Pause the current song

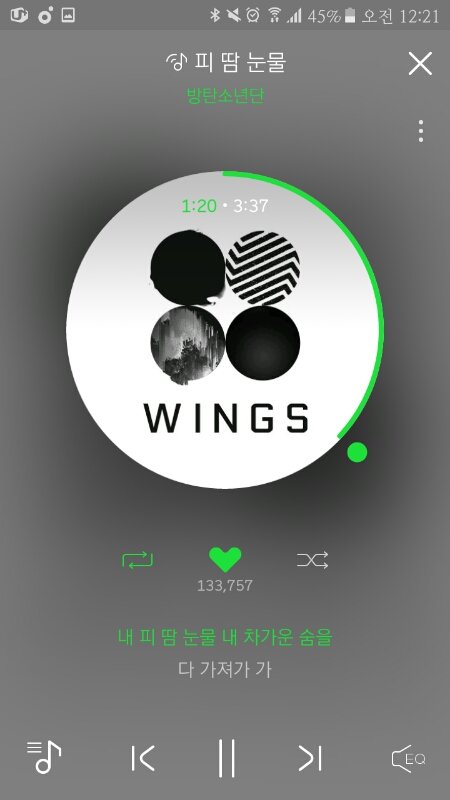click(227, 758)
